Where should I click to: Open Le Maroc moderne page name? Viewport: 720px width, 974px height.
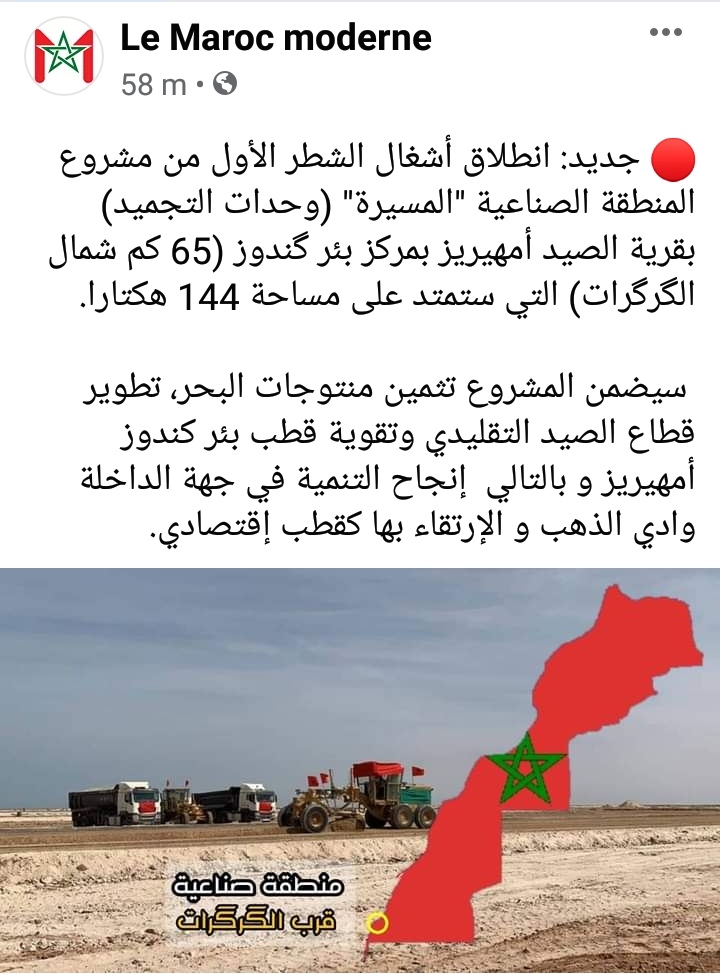(276, 38)
